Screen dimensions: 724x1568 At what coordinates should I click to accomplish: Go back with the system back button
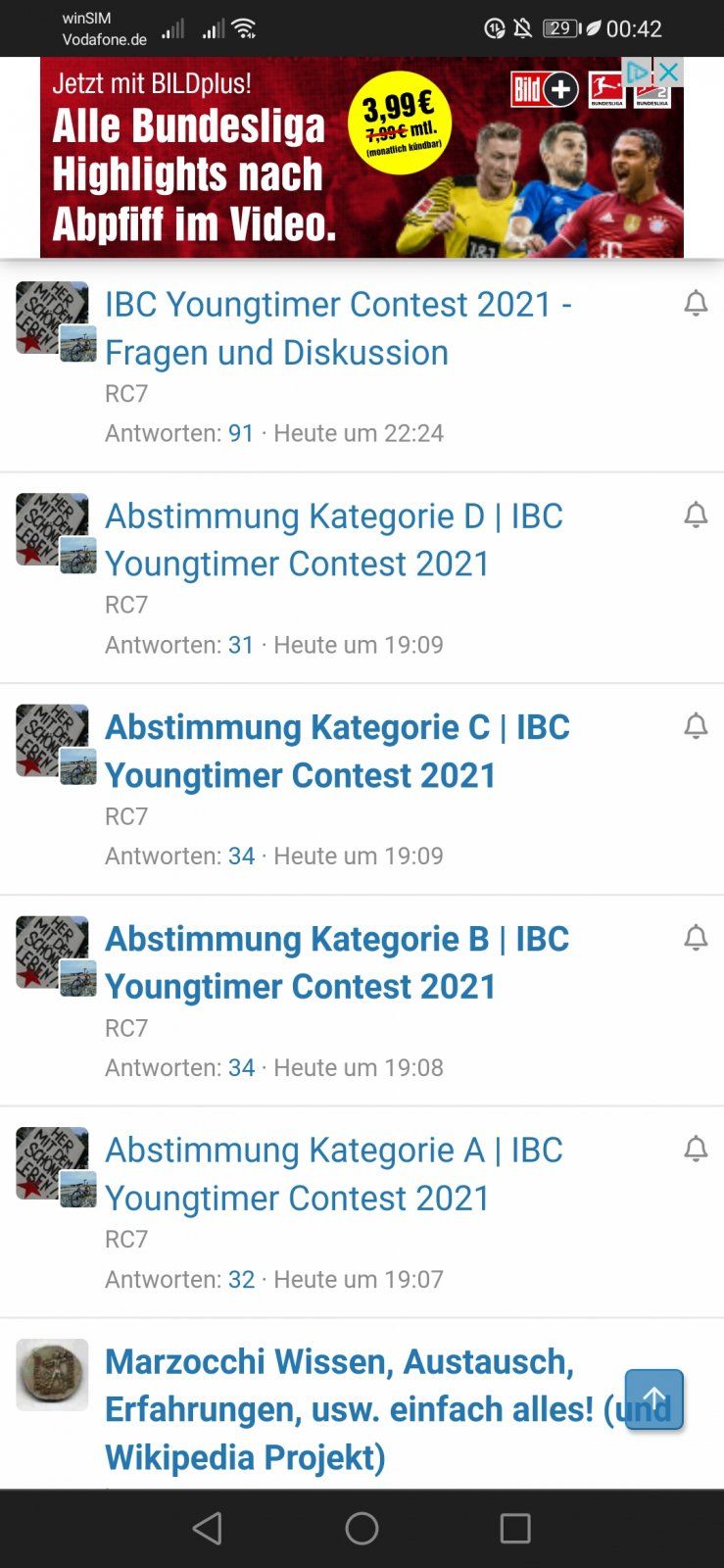(x=208, y=1528)
